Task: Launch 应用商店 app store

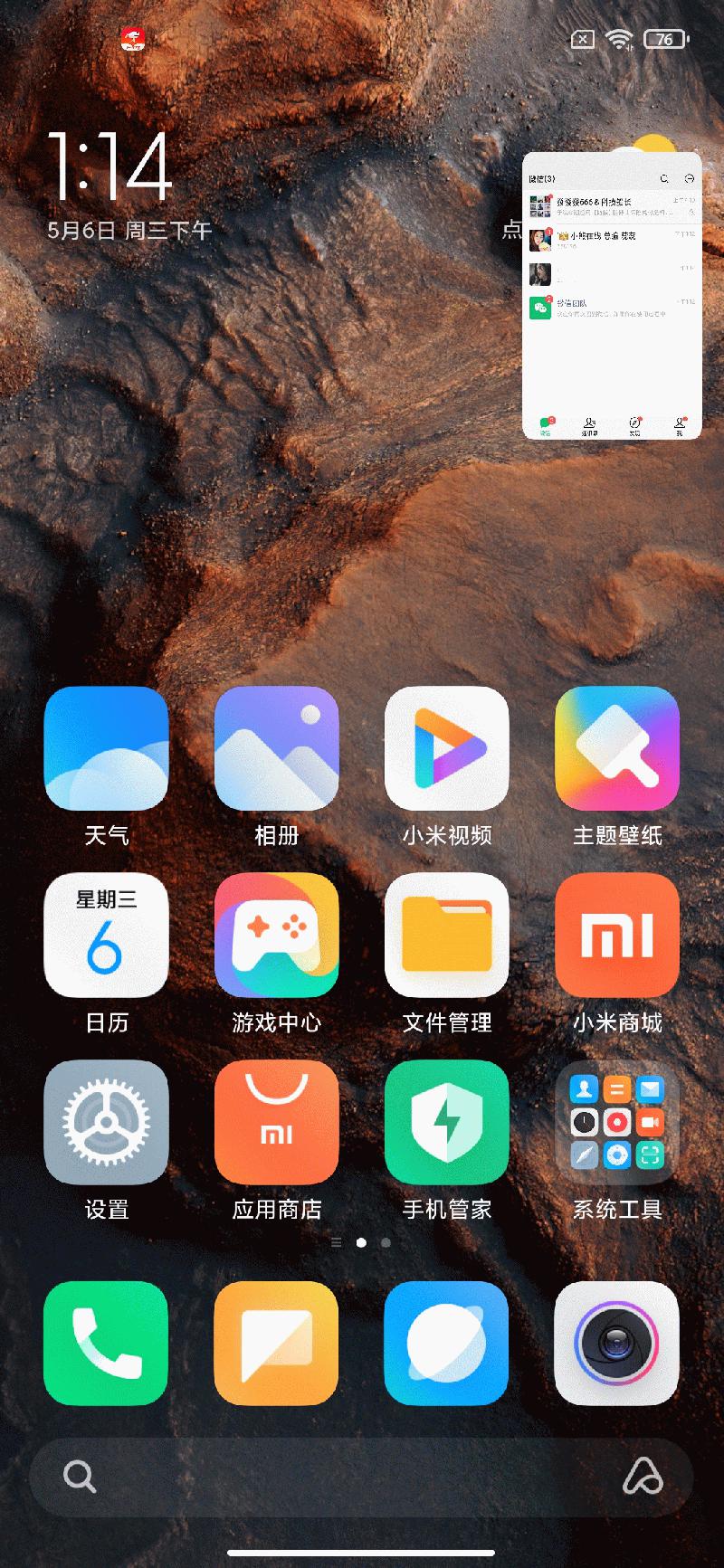Action: (276, 1123)
